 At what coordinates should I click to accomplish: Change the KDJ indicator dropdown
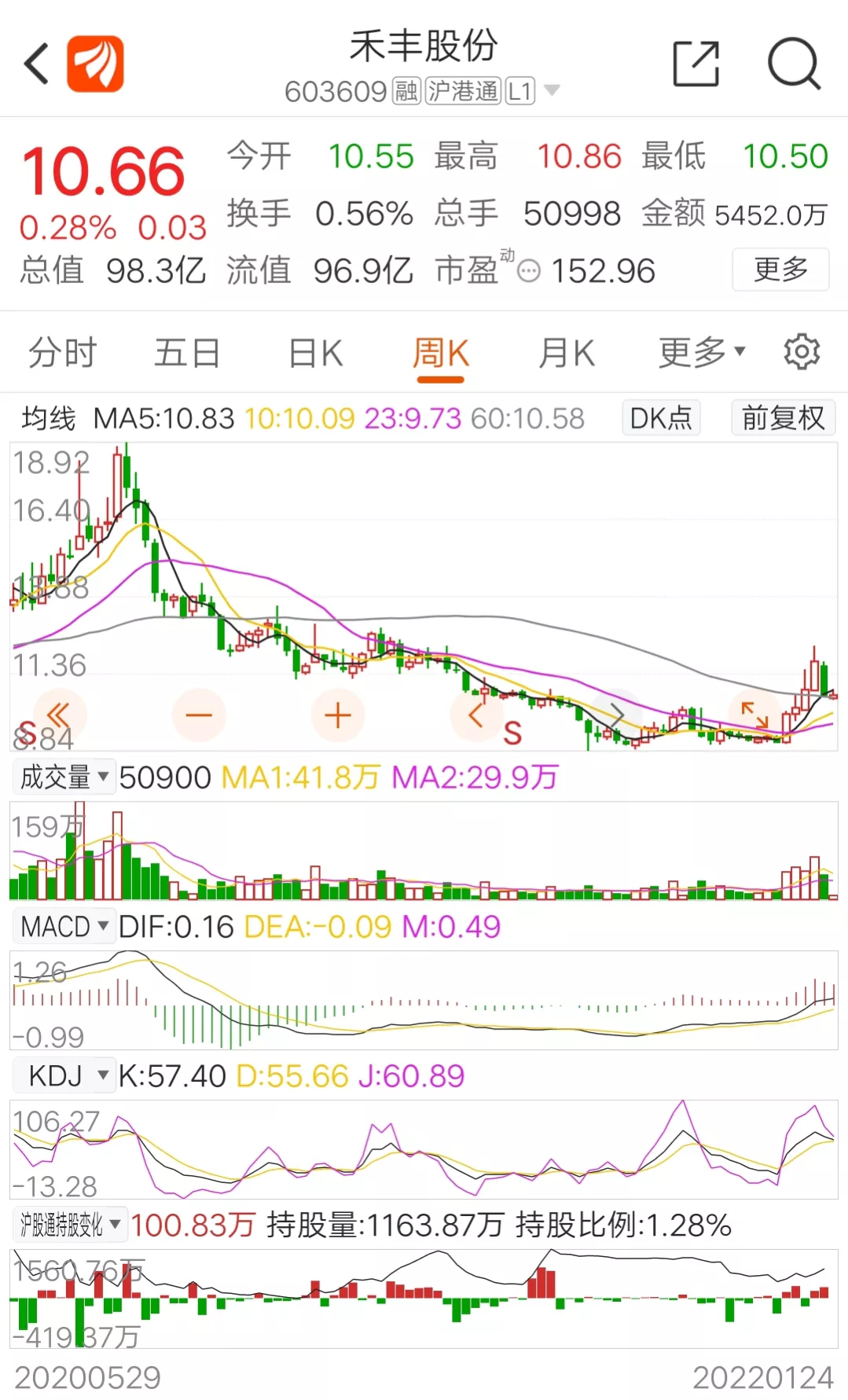(64, 1075)
